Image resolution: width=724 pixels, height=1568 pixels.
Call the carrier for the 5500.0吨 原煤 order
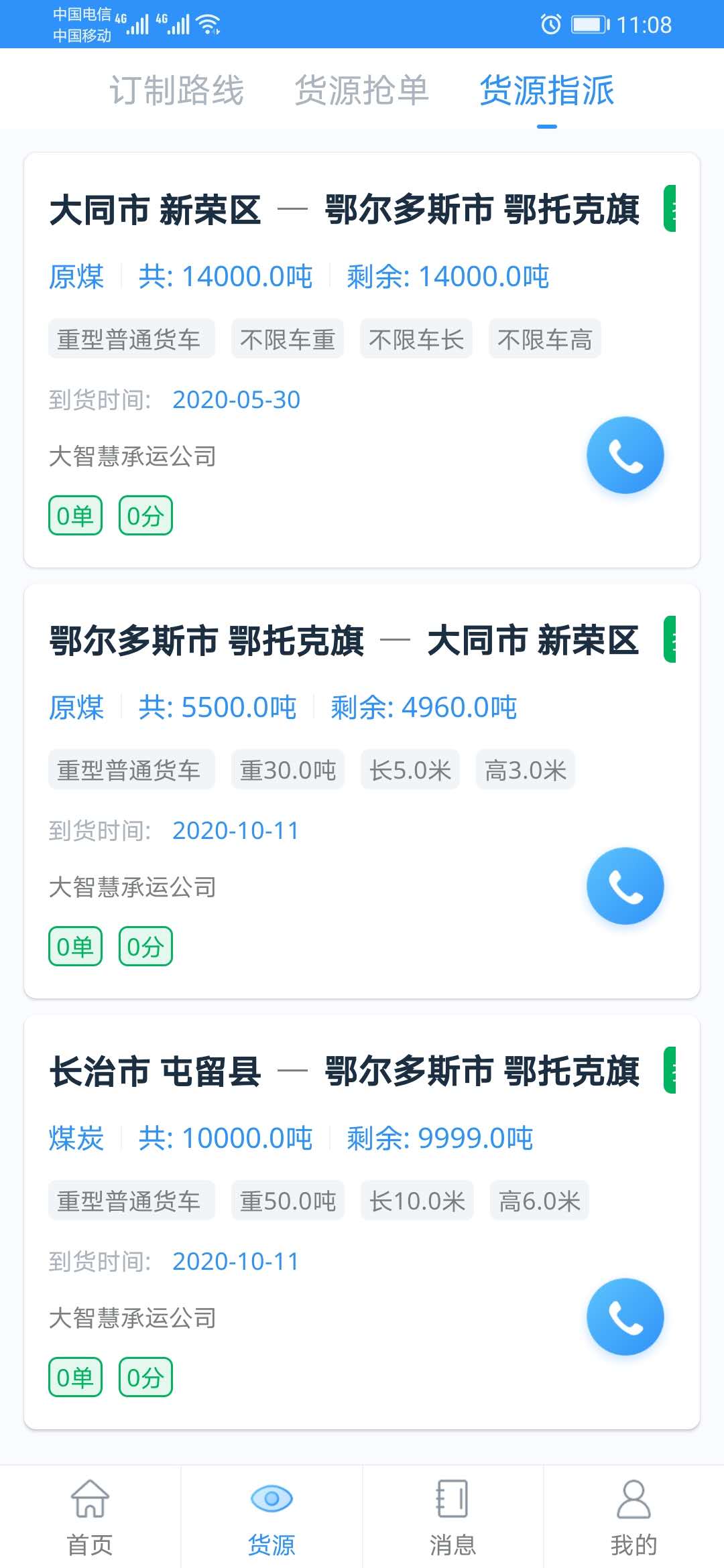point(625,886)
